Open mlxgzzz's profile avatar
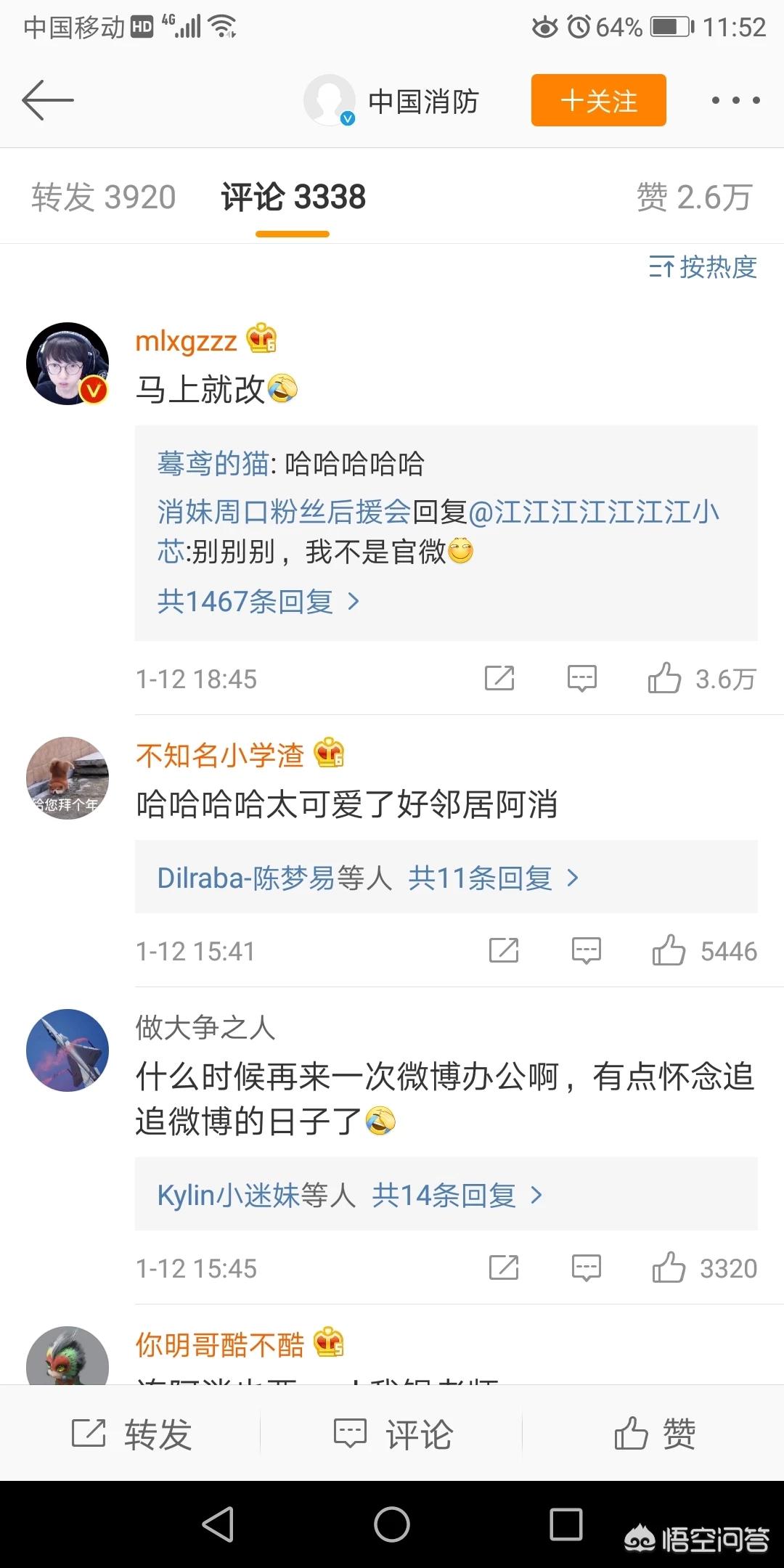Screen dimensions: 784x1568 tap(68, 364)
